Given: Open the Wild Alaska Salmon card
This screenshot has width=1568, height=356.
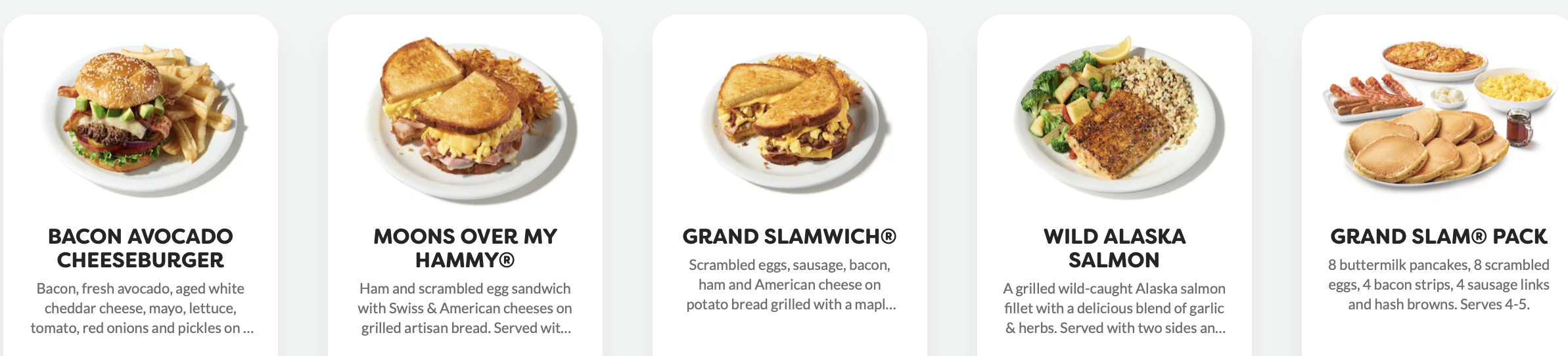Looking at the screenshot, I should pos(1114,248).
